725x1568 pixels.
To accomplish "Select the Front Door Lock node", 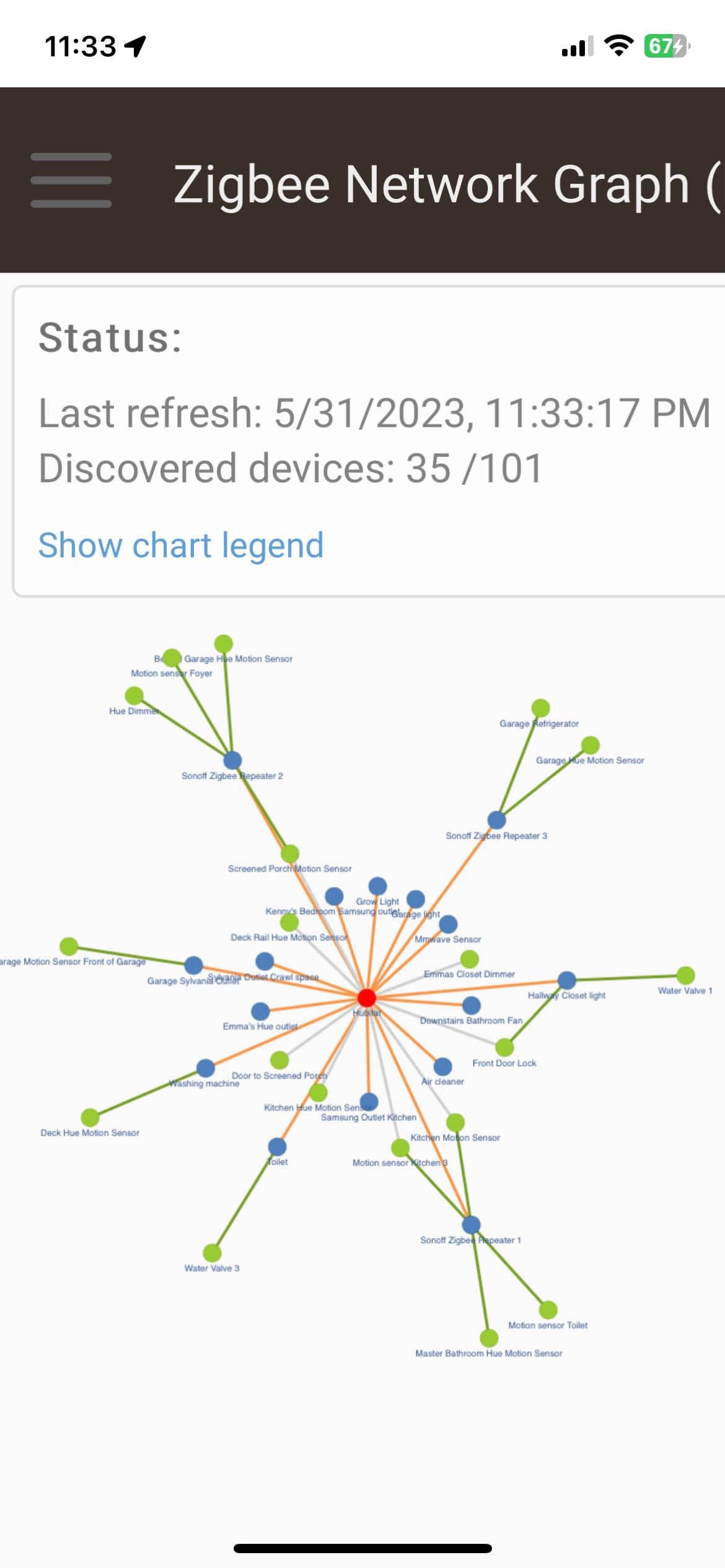I will pyautogui.click(x=504, y=1047).
